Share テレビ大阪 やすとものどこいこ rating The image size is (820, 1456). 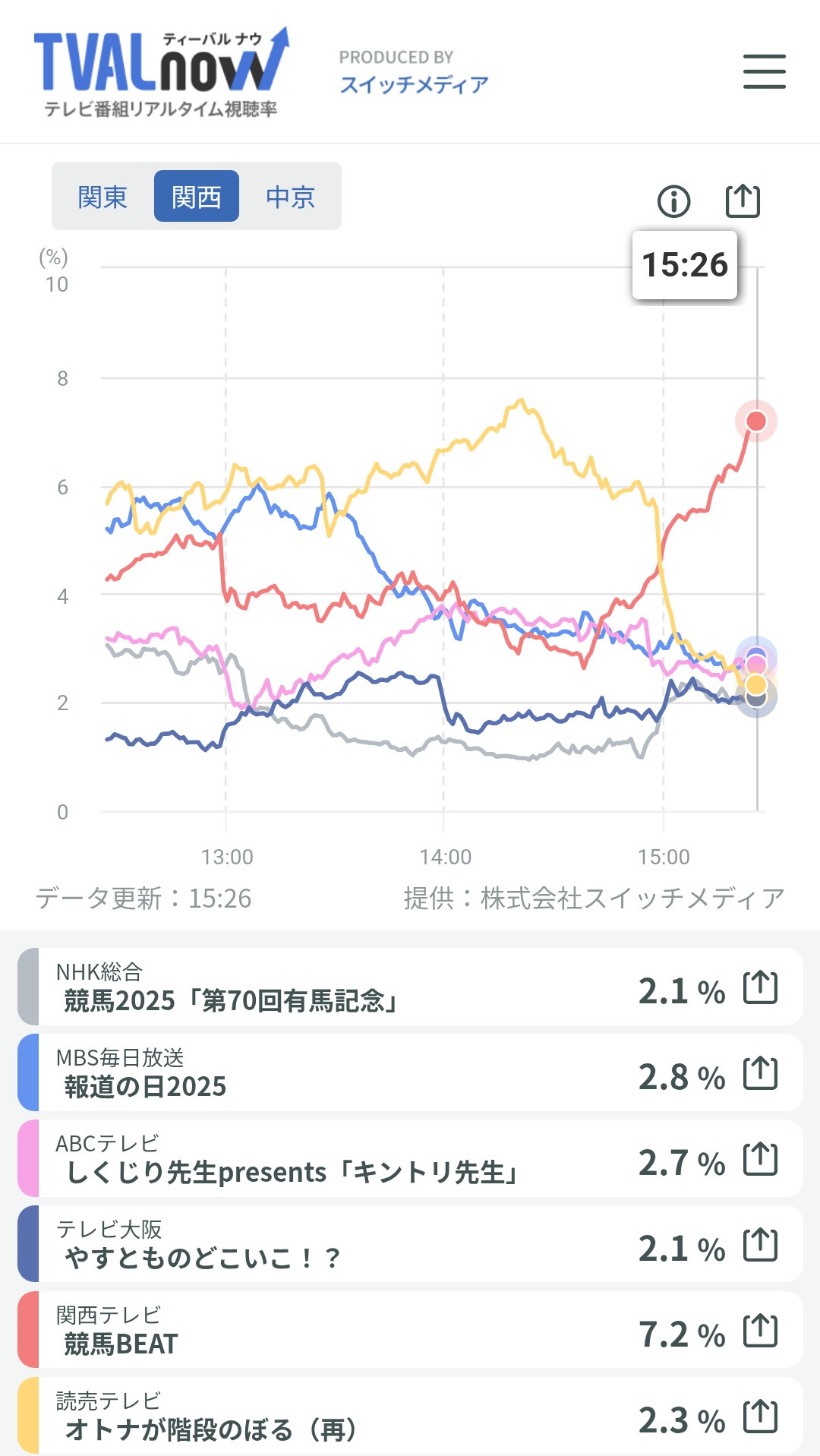(x=760, y=1245)
